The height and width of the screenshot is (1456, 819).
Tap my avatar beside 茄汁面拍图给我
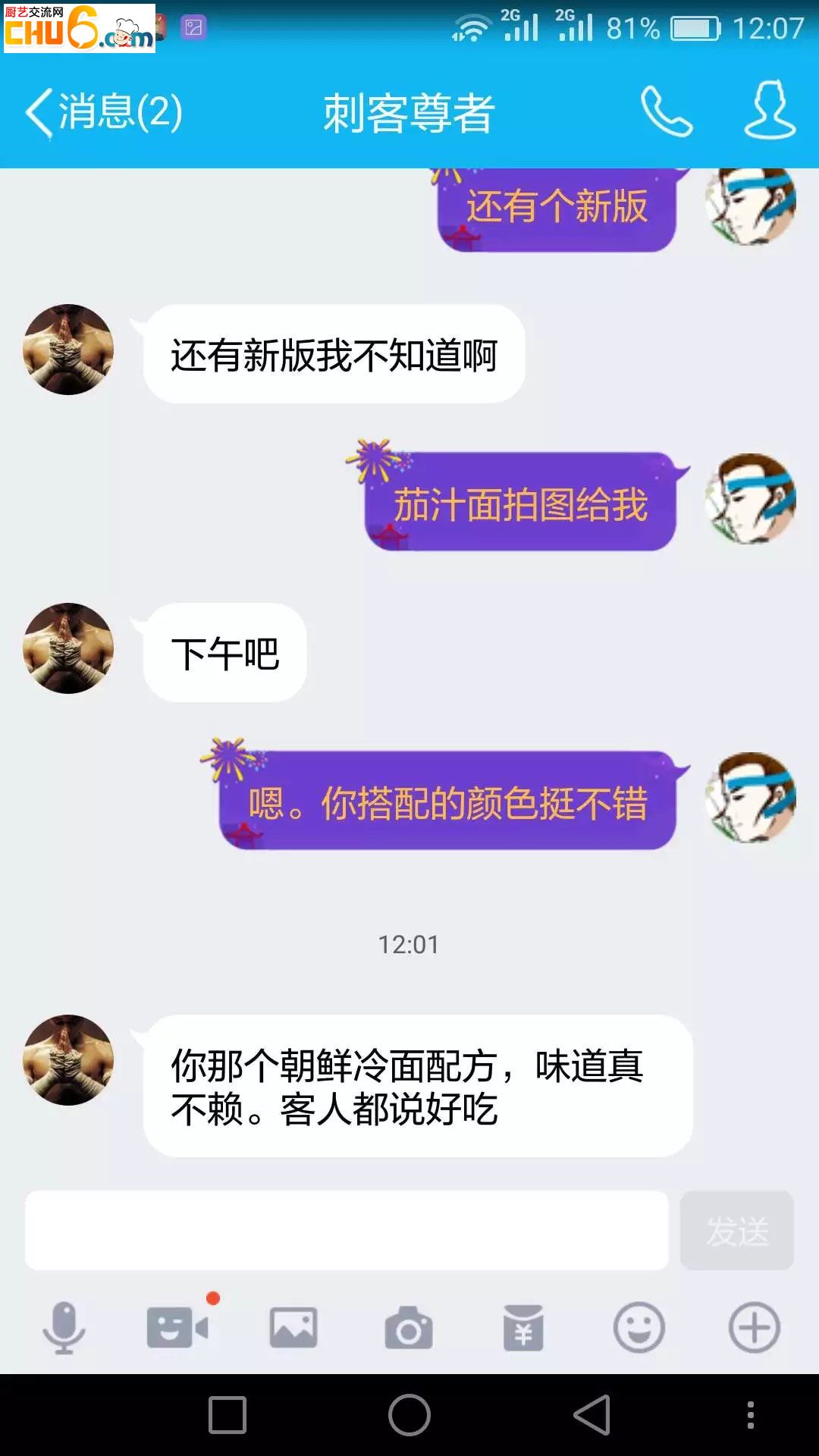(x=750, y=499)
